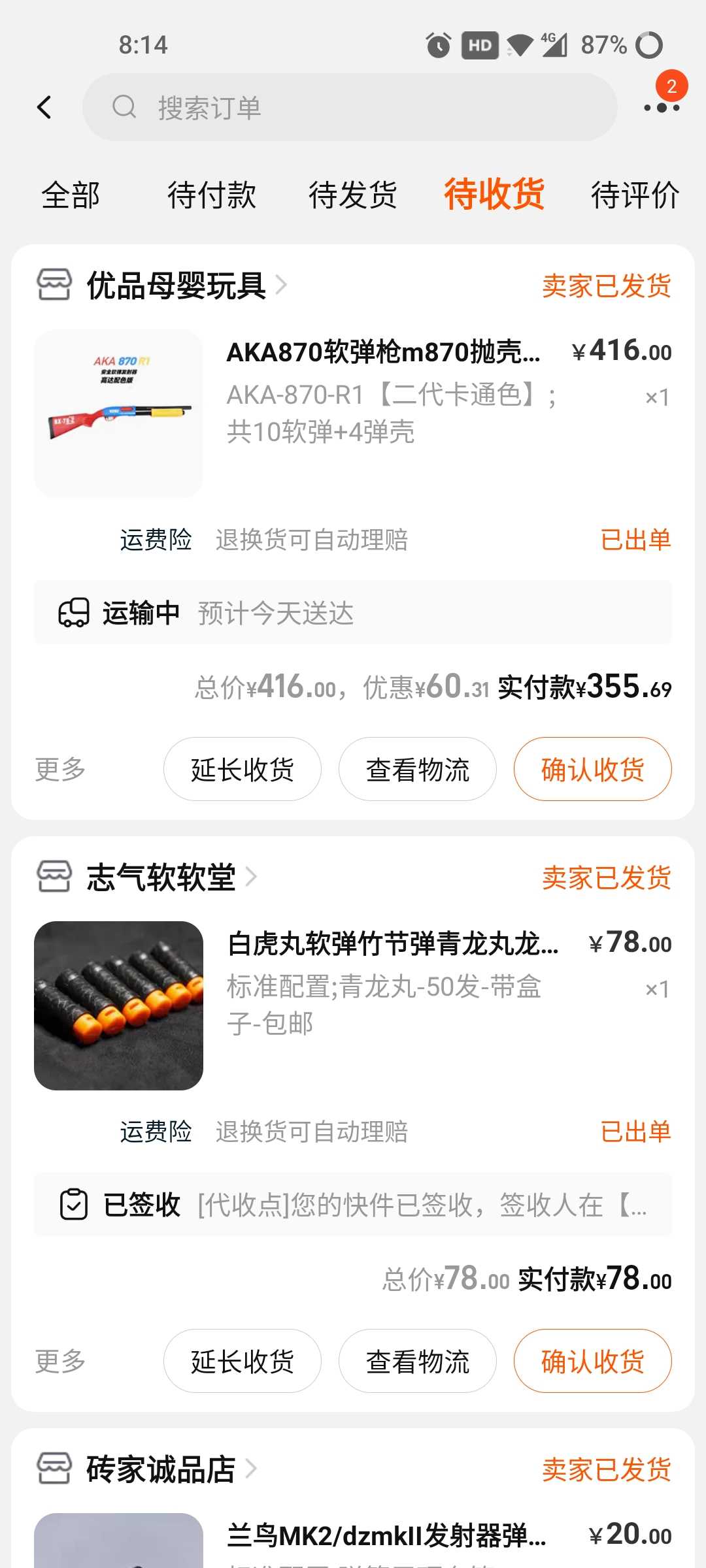706x1568 pixels.
Task: Tap the back arrow
Action: (x=44, y=107)
